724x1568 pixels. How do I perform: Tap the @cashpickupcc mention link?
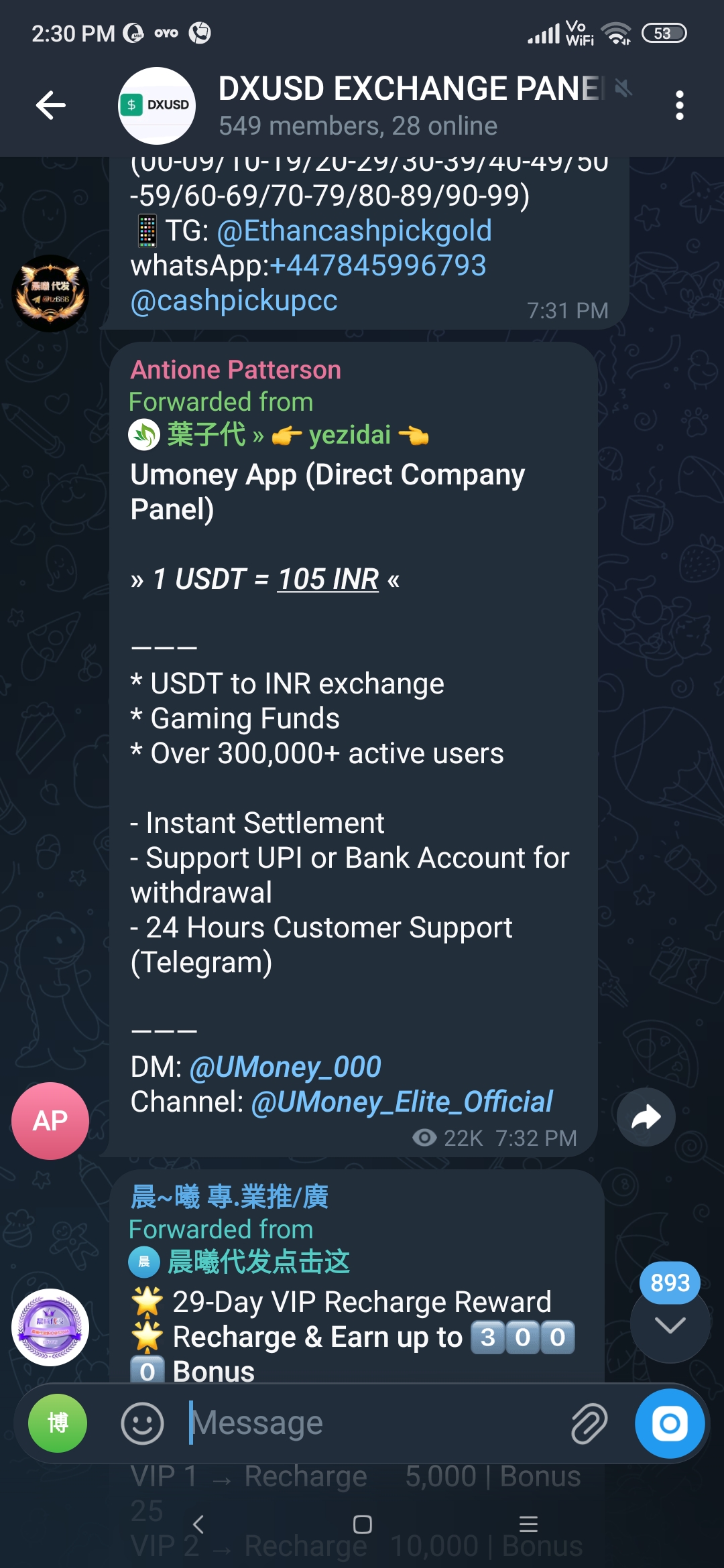(234, 301)
